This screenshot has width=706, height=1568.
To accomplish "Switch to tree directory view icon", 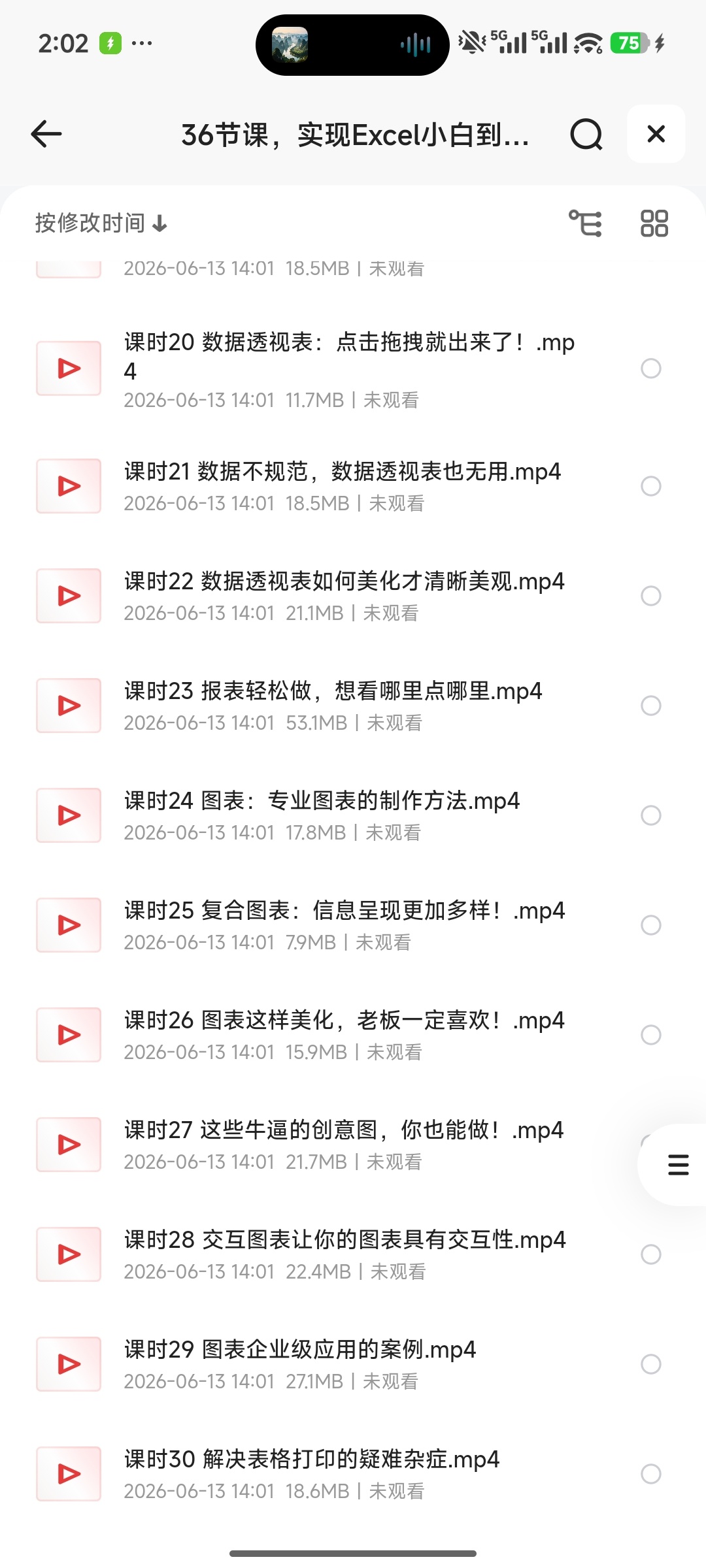I will [585, 223].
